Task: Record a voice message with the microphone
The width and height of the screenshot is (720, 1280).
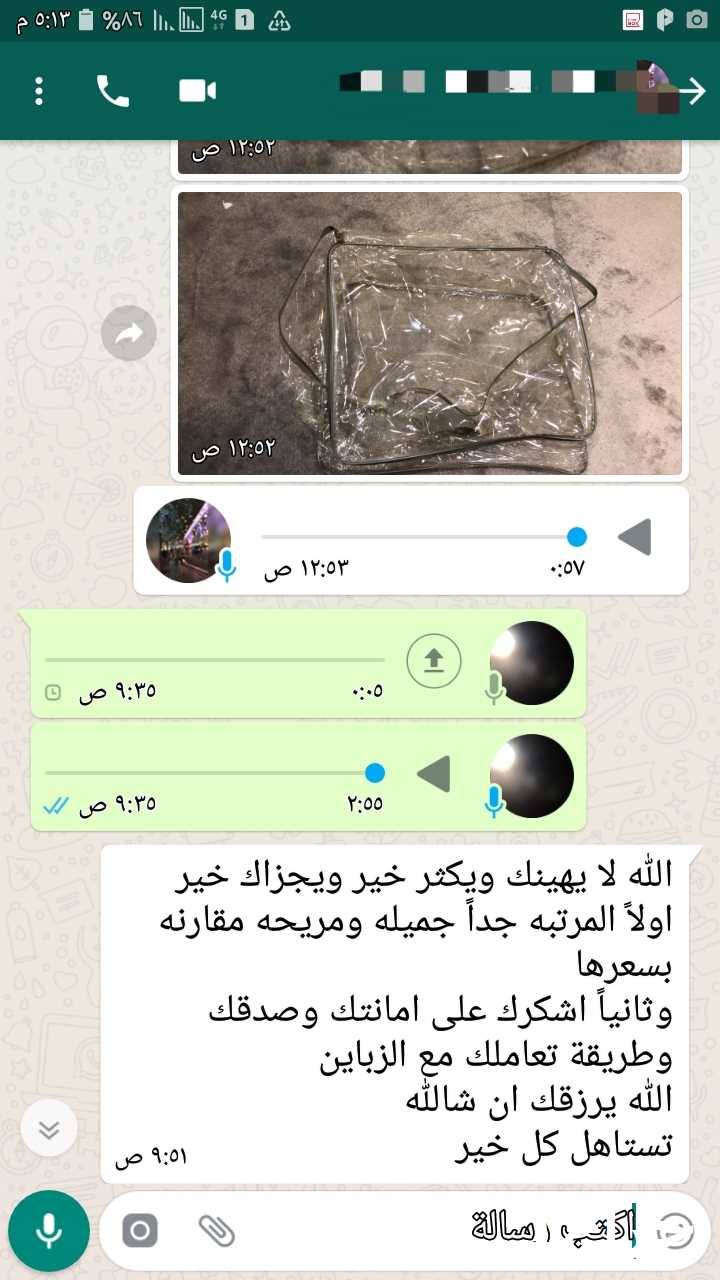Action: (x=49, y=1231)
